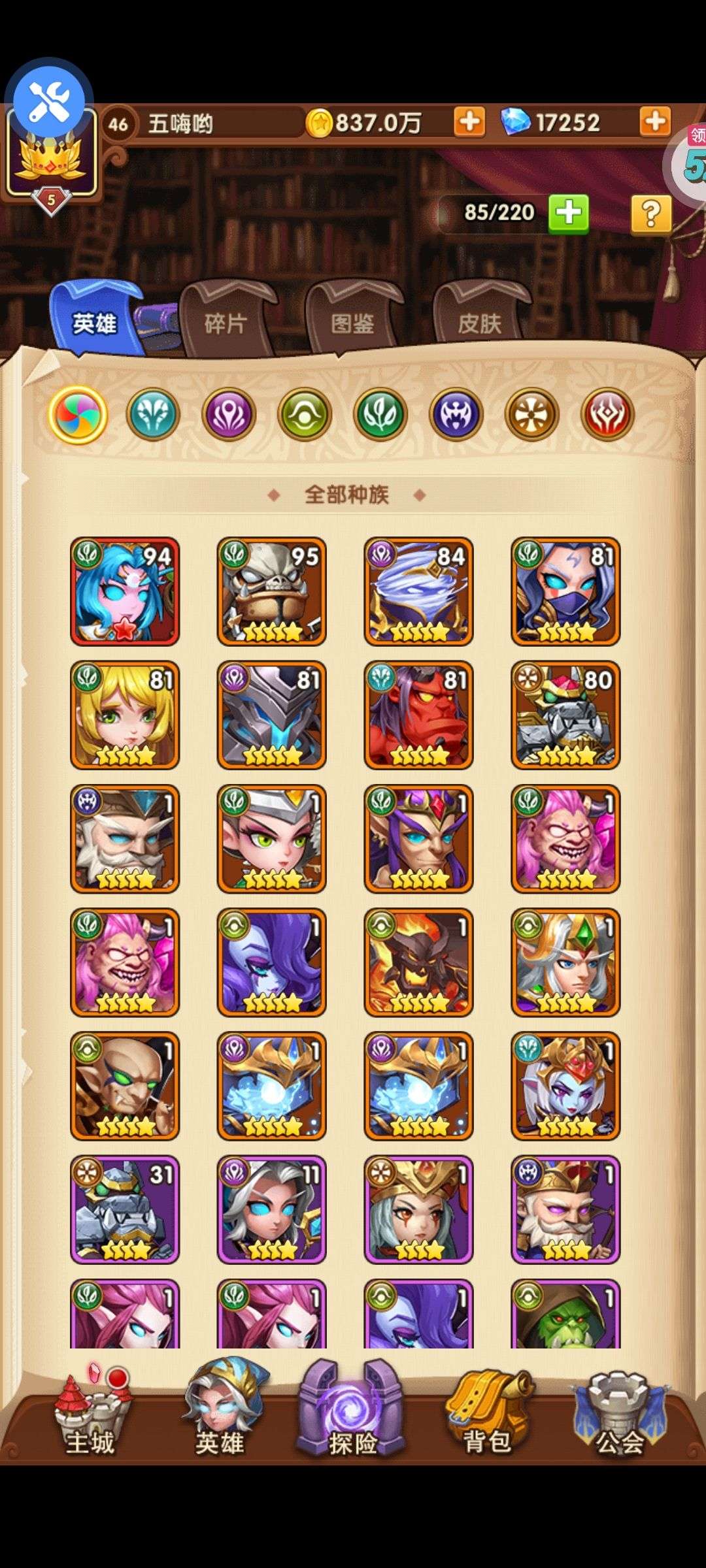Open the yellow question mark help
Screen dimensions: 706x1568
(x=650, y=214)
